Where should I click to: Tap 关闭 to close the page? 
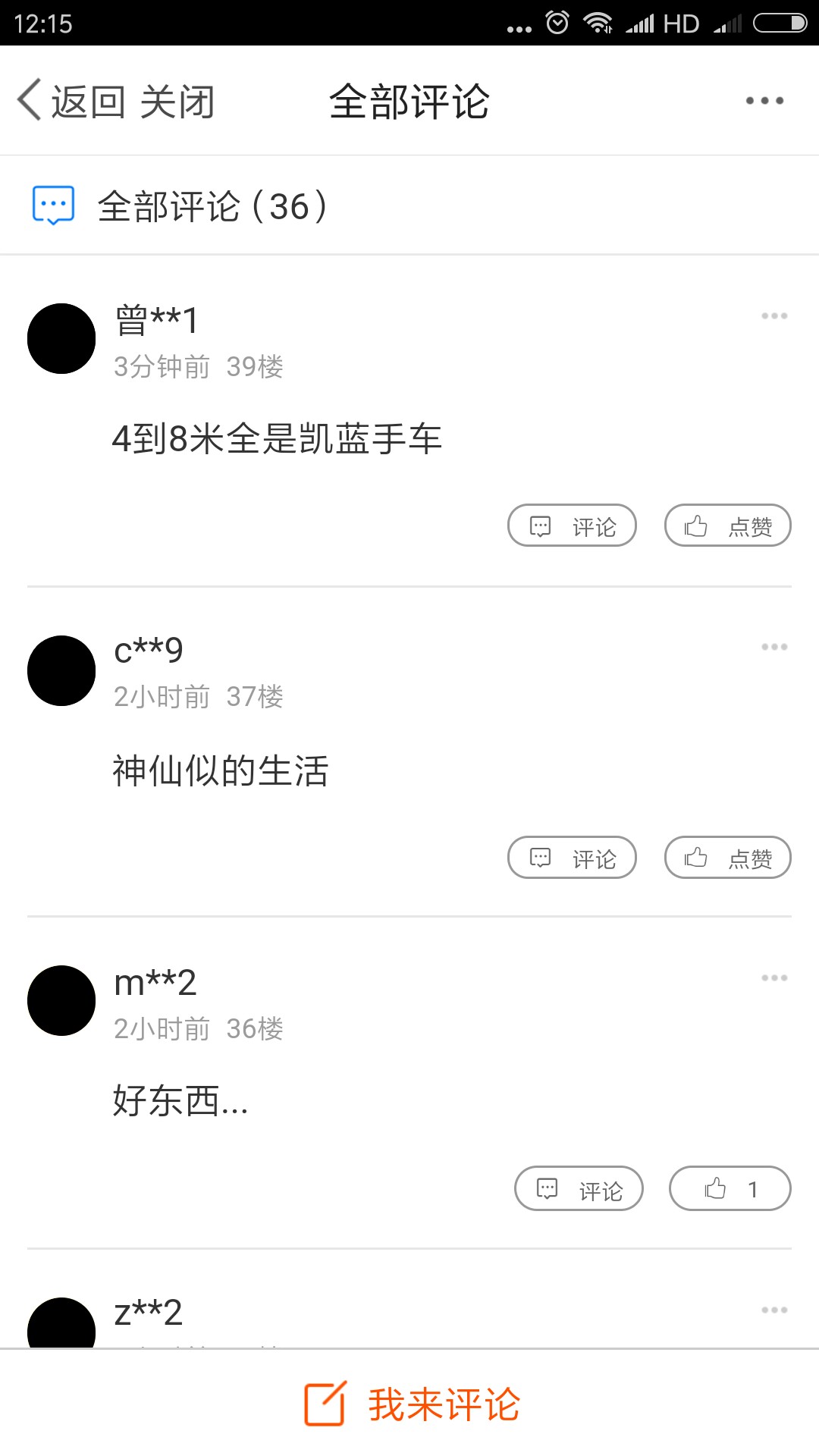coord(177,101)
